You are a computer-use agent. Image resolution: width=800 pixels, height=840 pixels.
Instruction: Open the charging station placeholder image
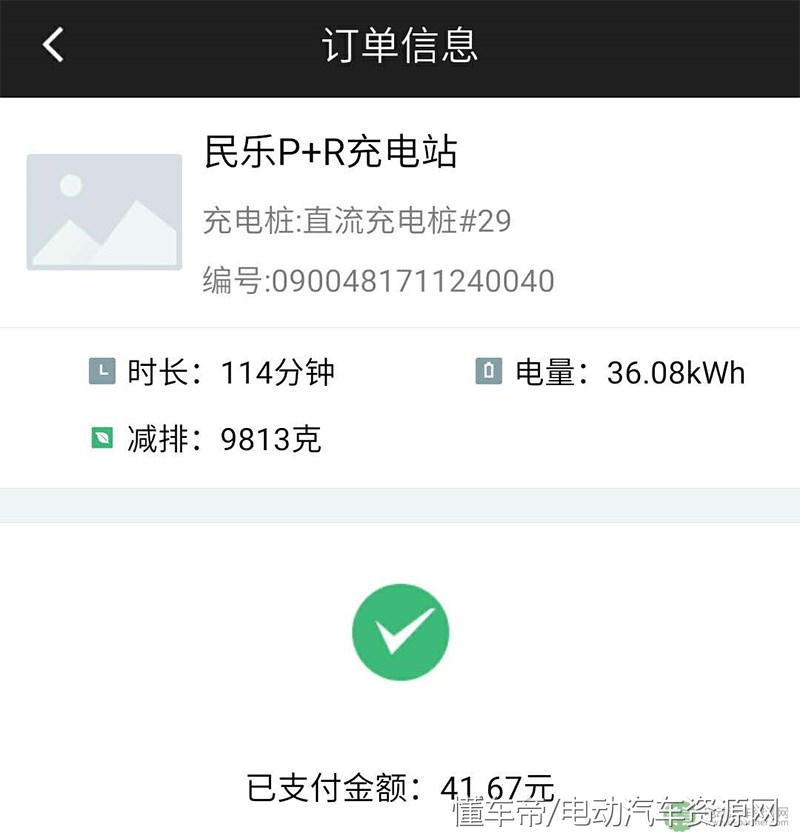[x=103, y=210]
